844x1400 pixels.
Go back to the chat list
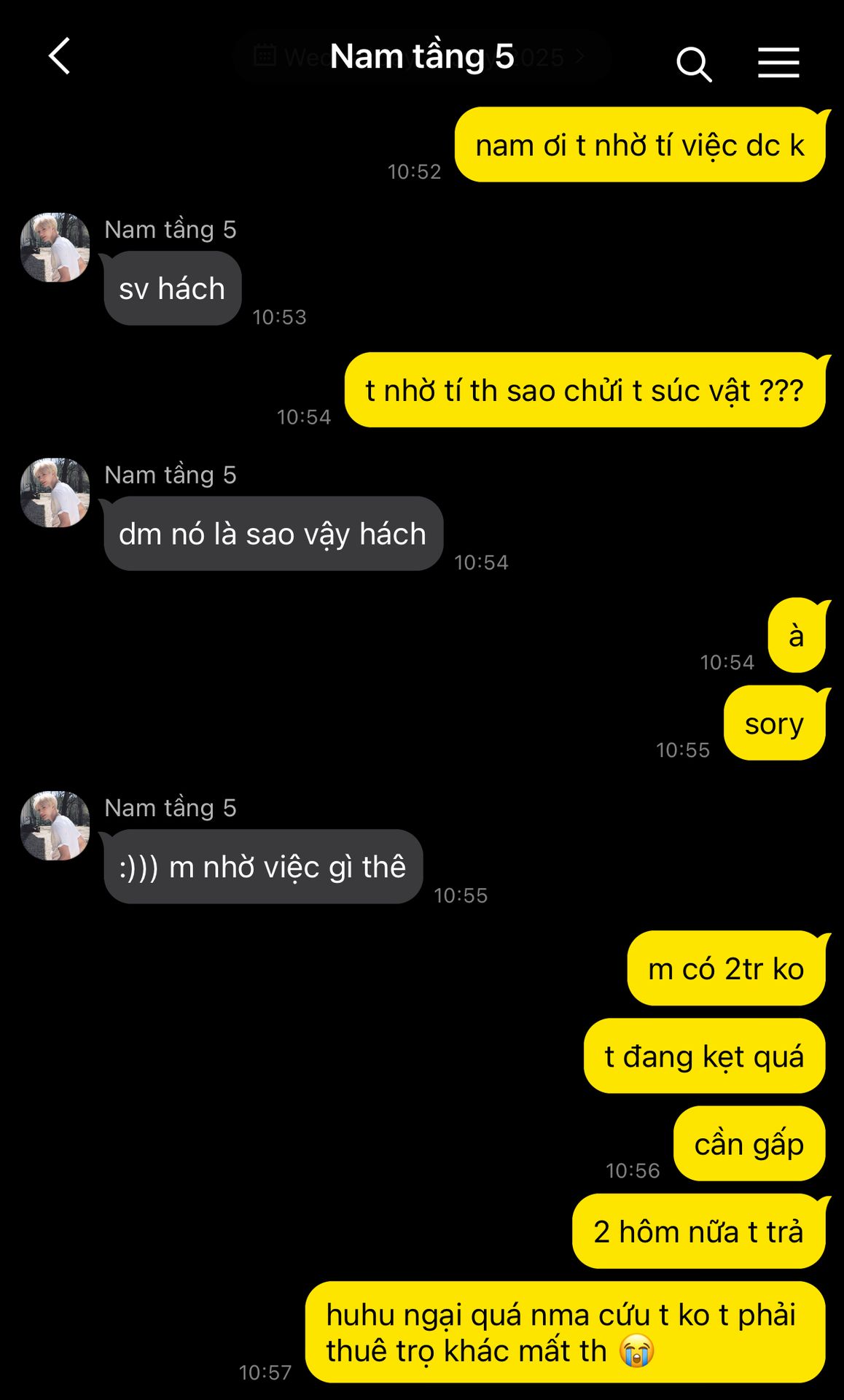point(60,56)
